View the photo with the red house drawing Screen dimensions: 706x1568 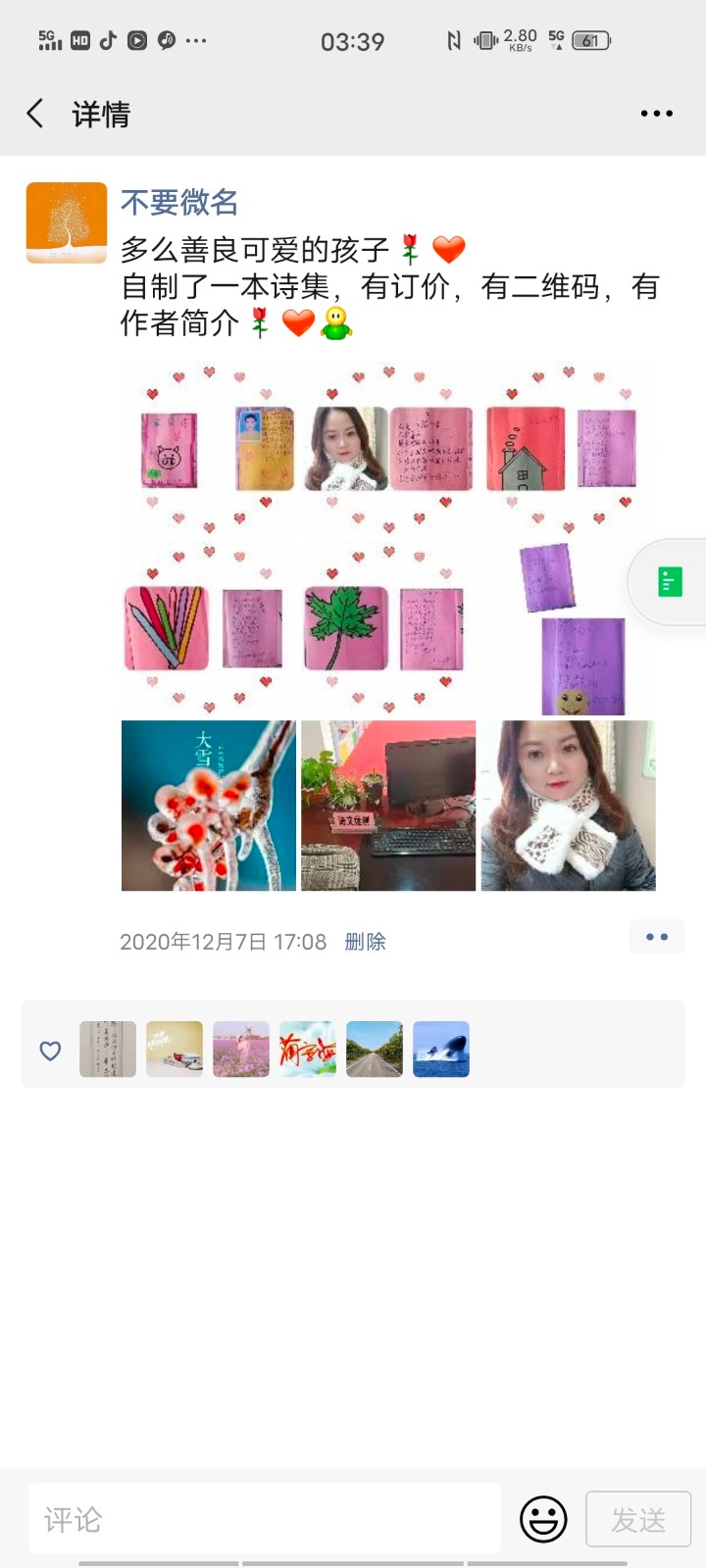click(568, 448)
